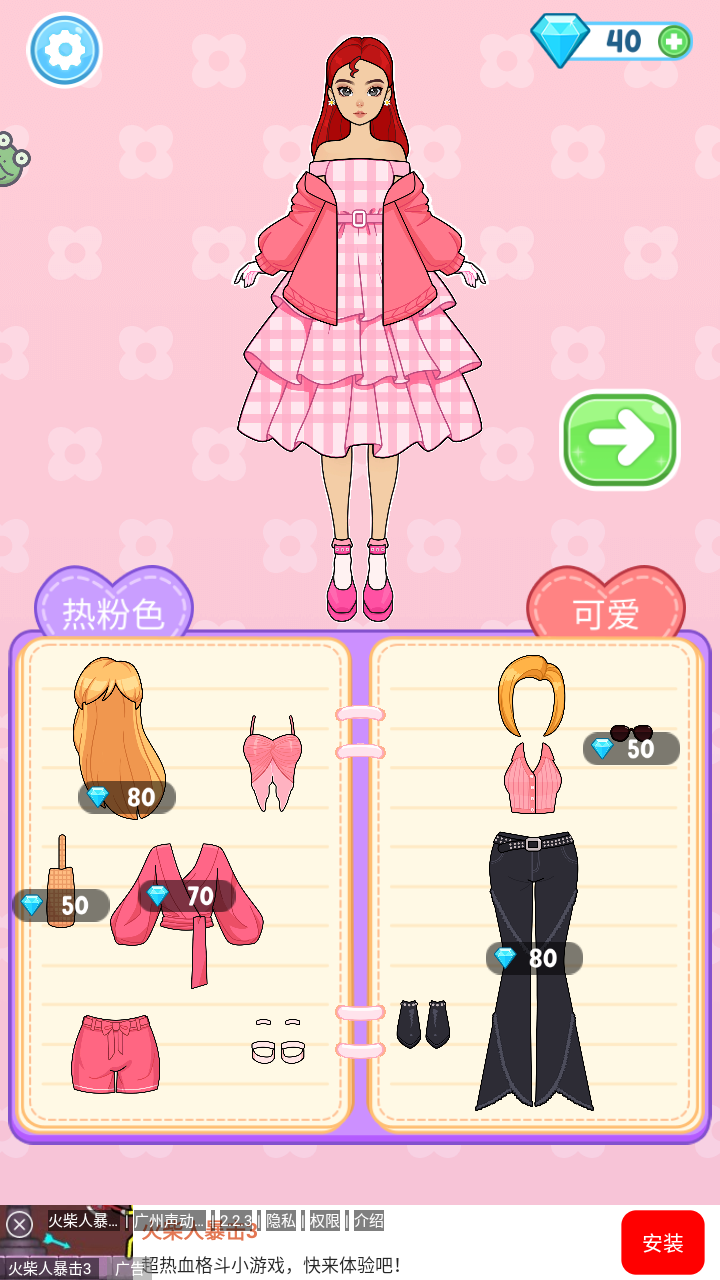Choose the short orange hairstyle
The height and width of the screenshot is (1280, 720).
[531, 695]
